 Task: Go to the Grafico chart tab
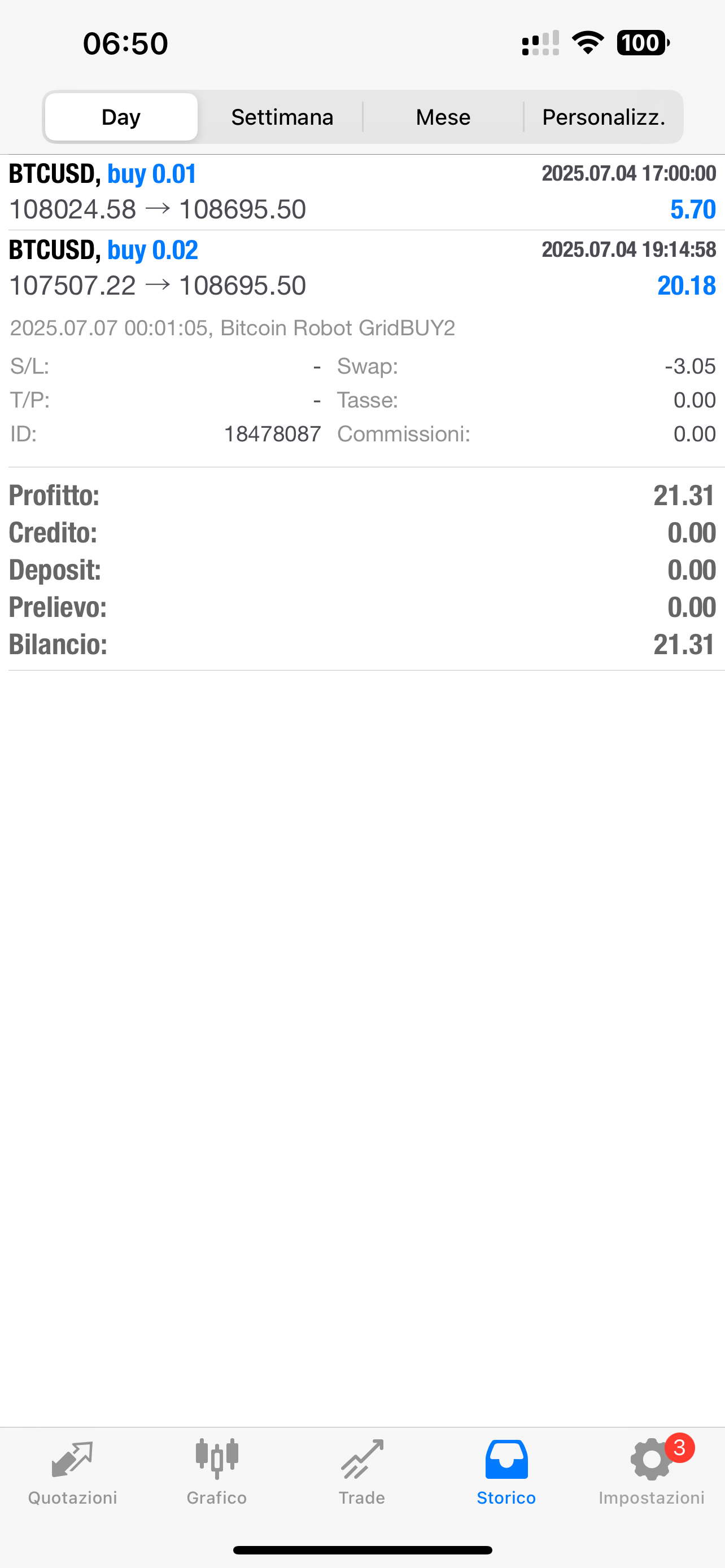217,1472
